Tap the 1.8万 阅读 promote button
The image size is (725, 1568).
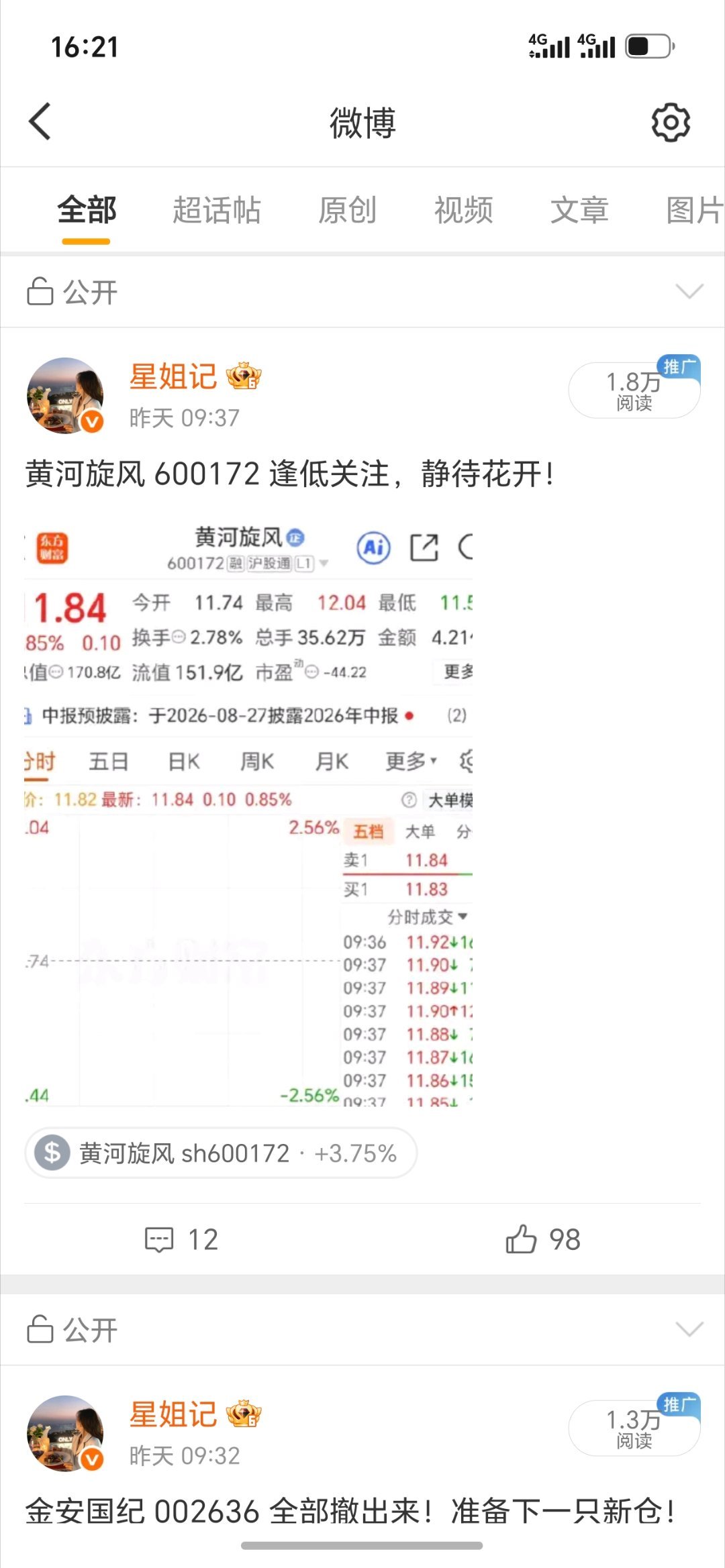(634, 390)
